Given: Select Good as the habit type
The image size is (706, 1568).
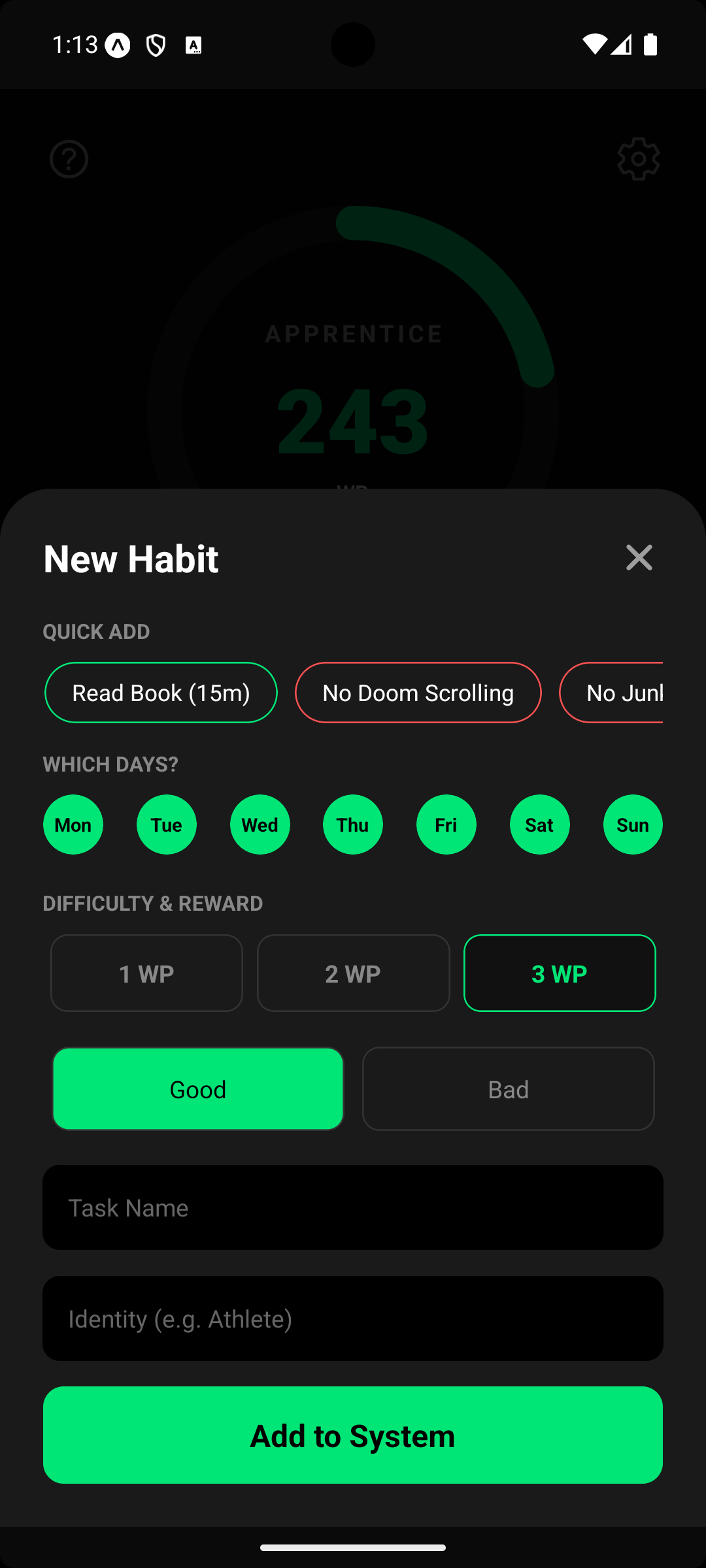Looking at the screenshot, I should [x=198, y=1088].
